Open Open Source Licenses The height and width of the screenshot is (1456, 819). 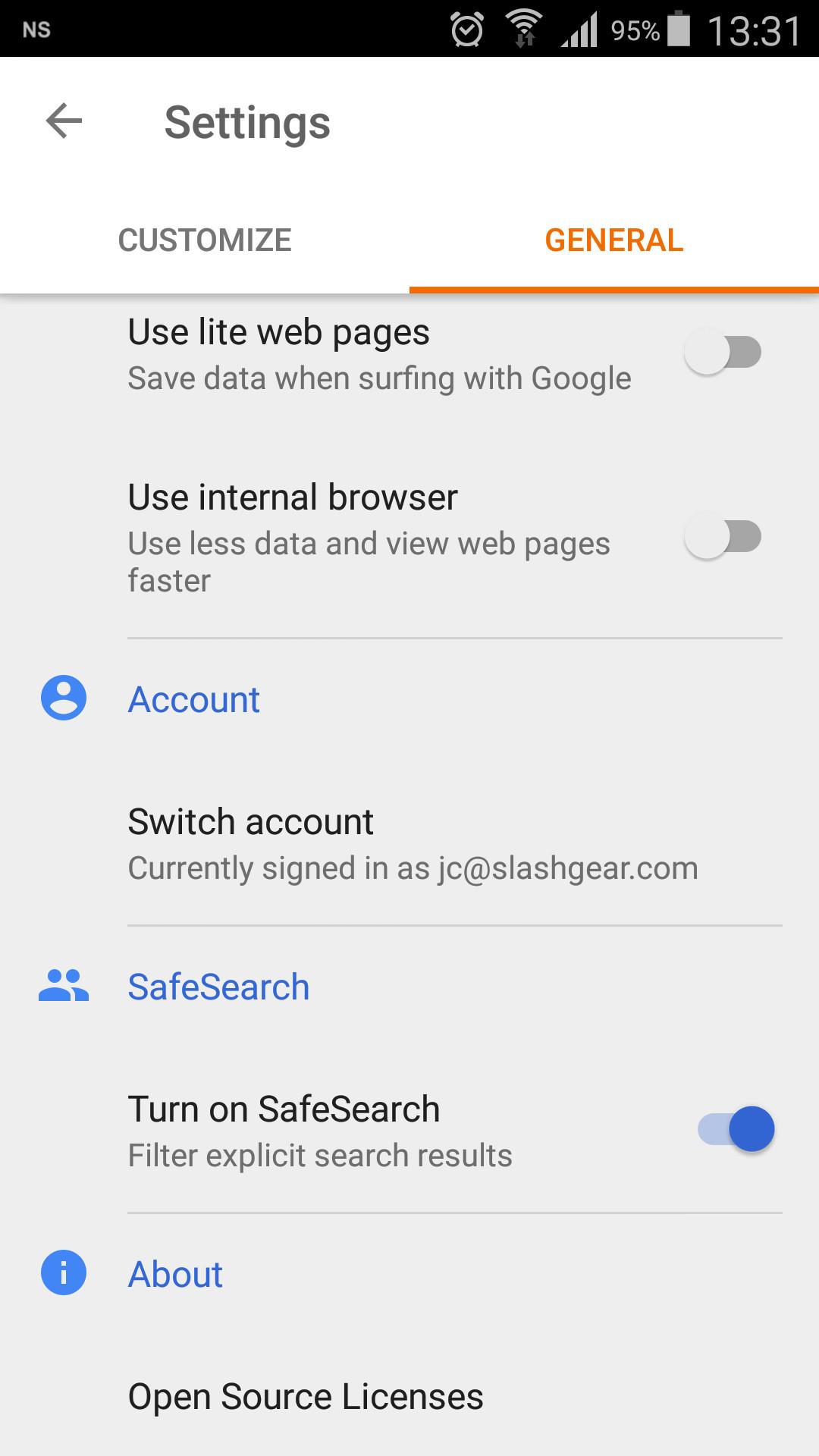click(x=409, y=1397)
